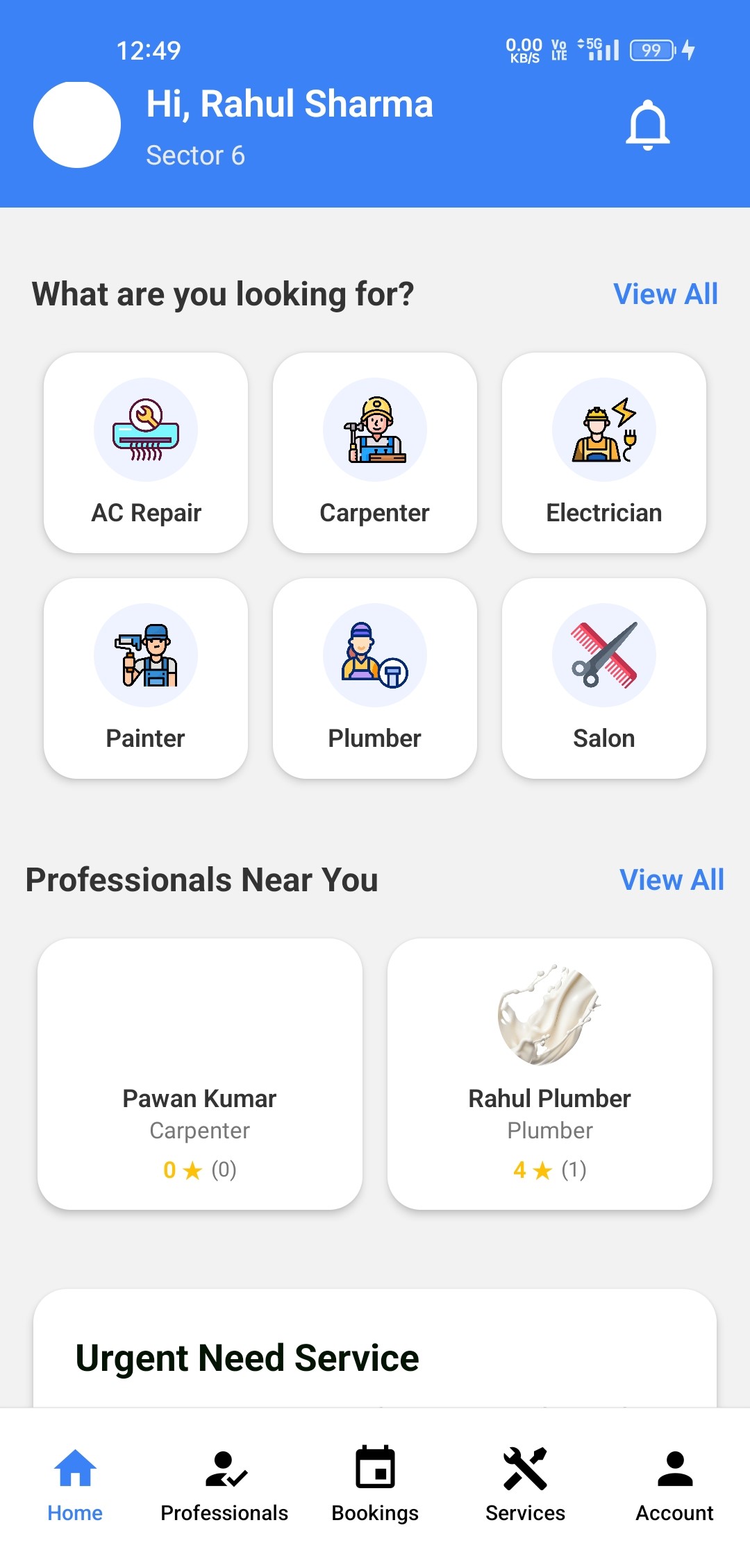Open the AC Repair service icon
Viewport: 750px width, 1568px height.
145,430
